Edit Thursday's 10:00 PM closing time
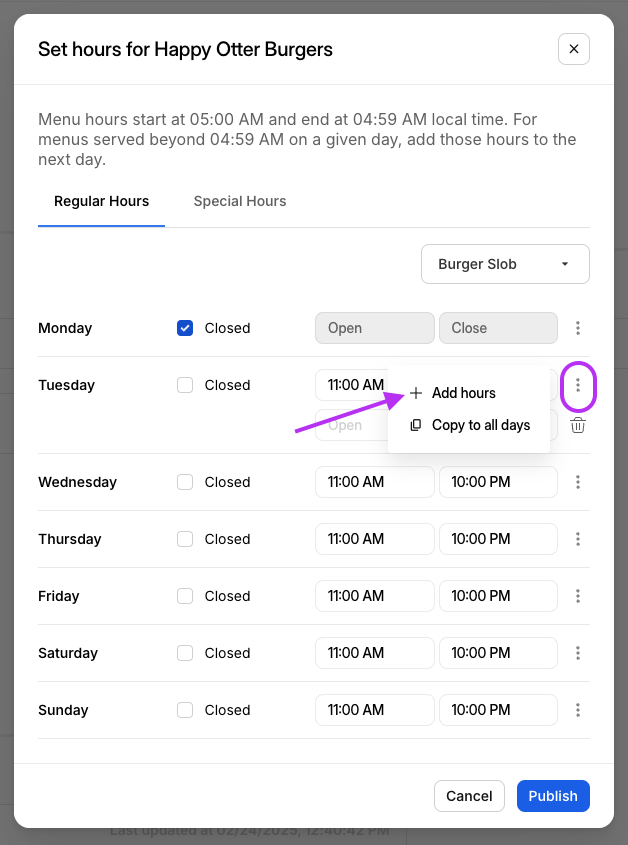 click(497, 539)
